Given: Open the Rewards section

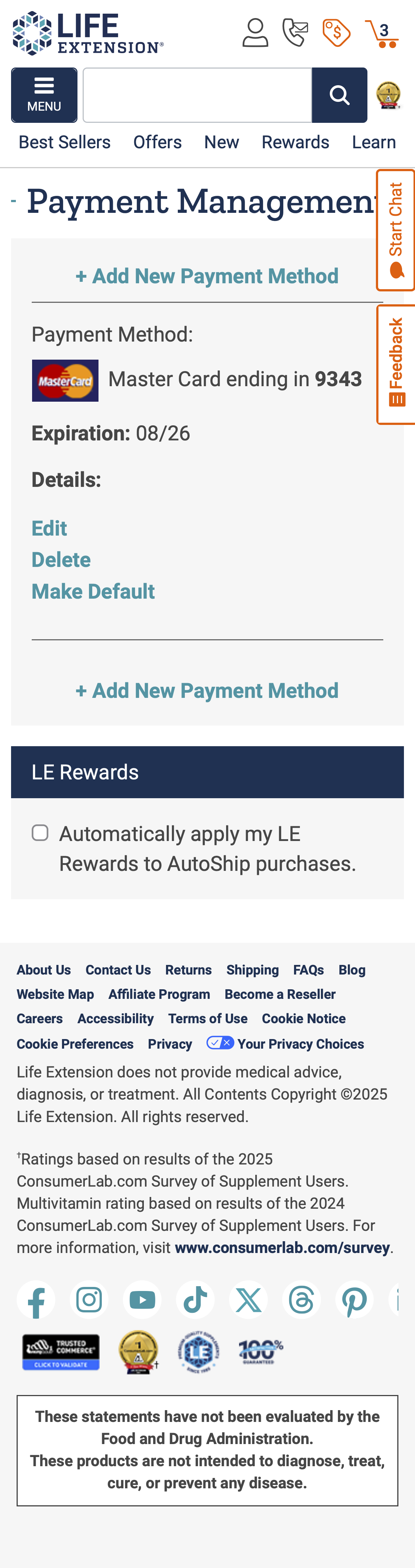Looking at the screenshot, I should [x=295, y=142].
